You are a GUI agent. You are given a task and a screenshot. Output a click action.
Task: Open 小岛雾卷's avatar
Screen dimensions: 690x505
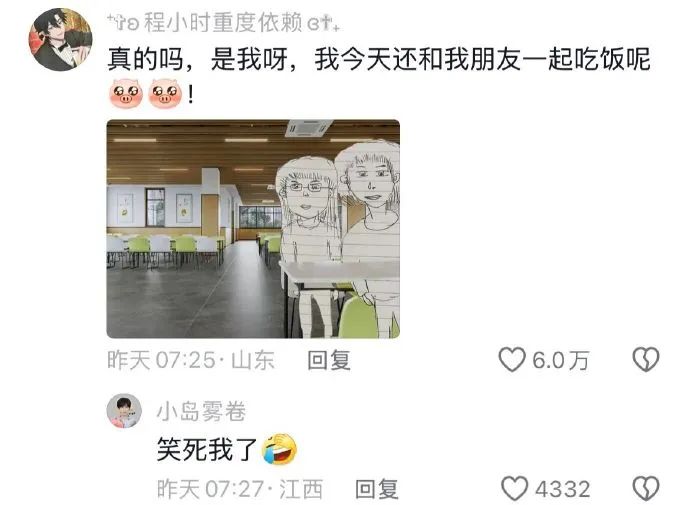pos(122,411)
